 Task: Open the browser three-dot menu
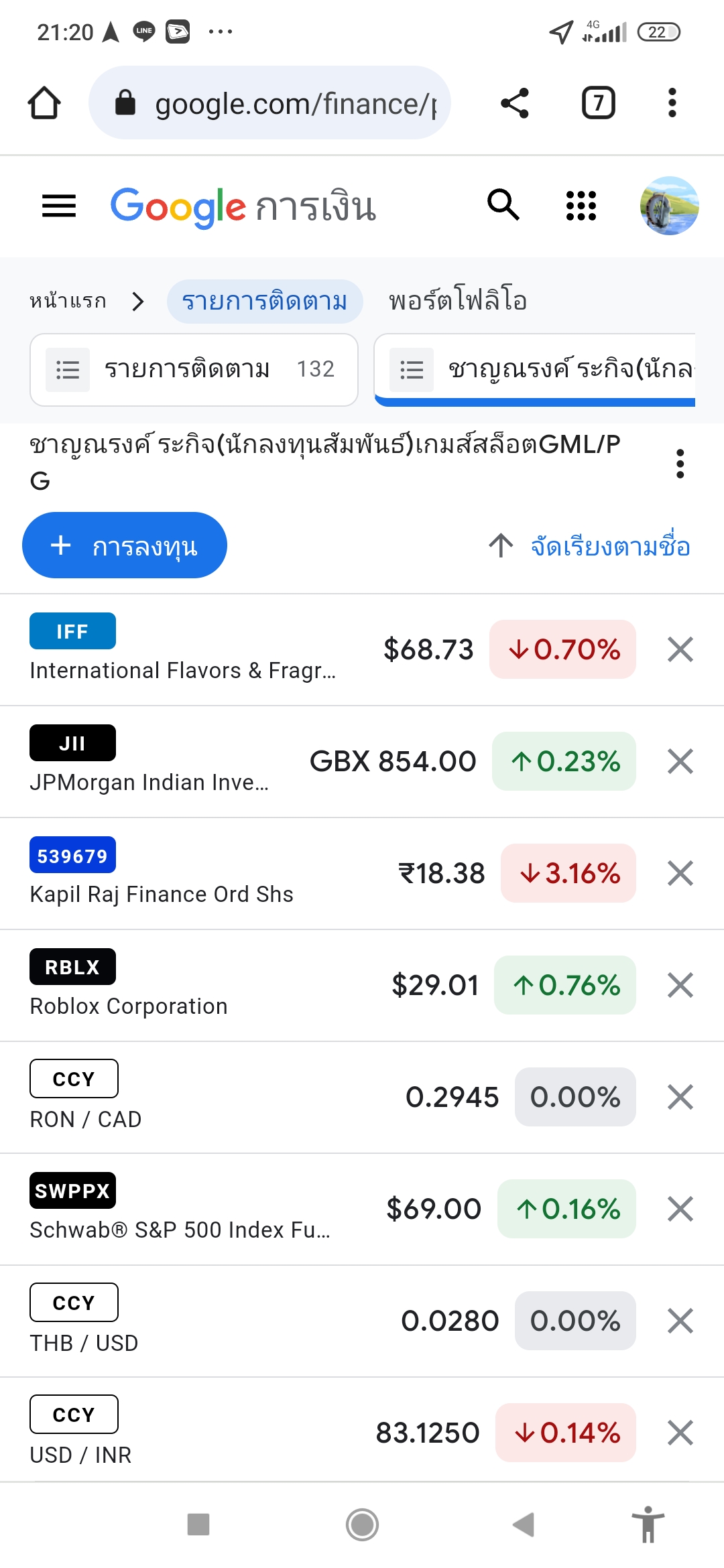tap(672, 103)
